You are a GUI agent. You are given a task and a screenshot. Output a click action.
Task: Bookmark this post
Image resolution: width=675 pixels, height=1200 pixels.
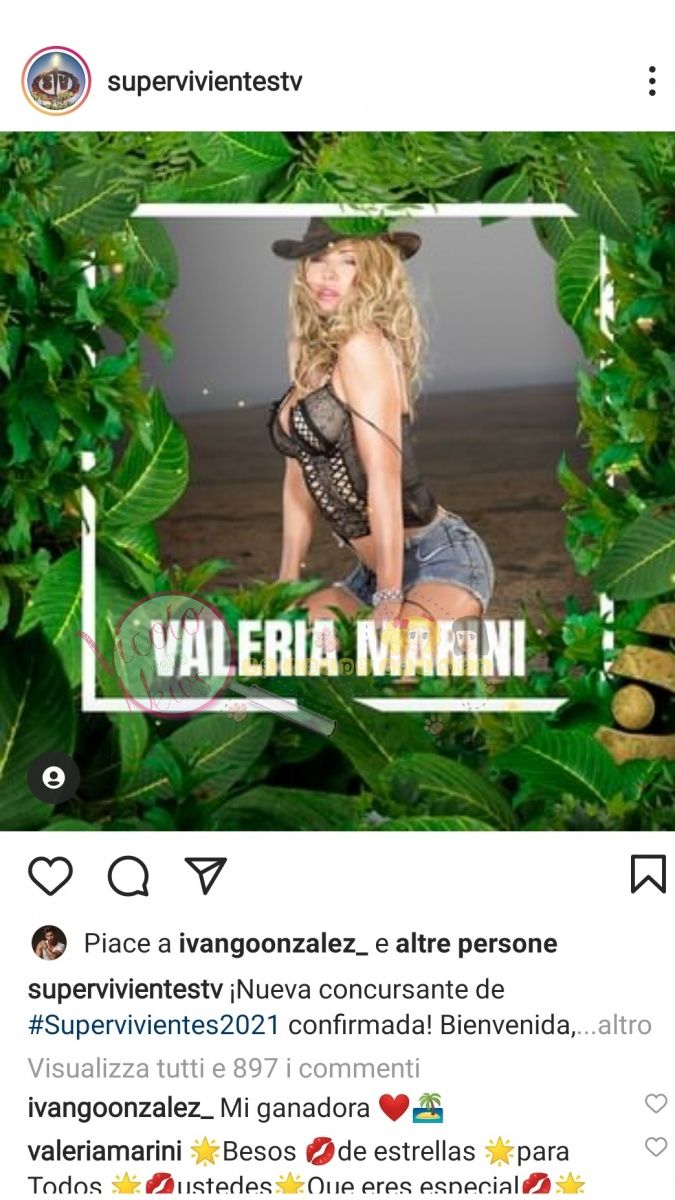point(648,874)
